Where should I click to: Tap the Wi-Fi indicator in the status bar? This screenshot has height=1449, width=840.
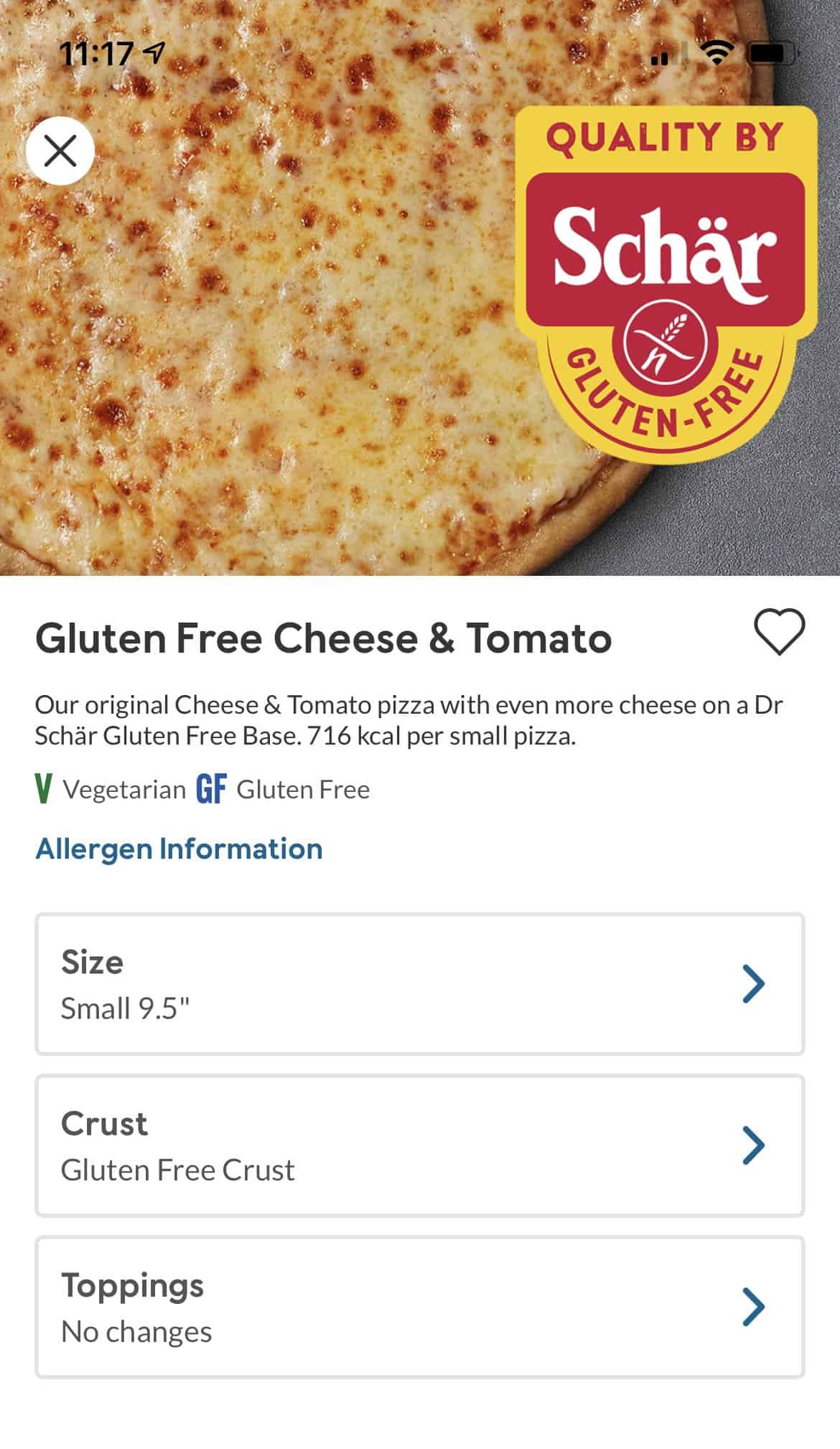[x=718, y=52]
